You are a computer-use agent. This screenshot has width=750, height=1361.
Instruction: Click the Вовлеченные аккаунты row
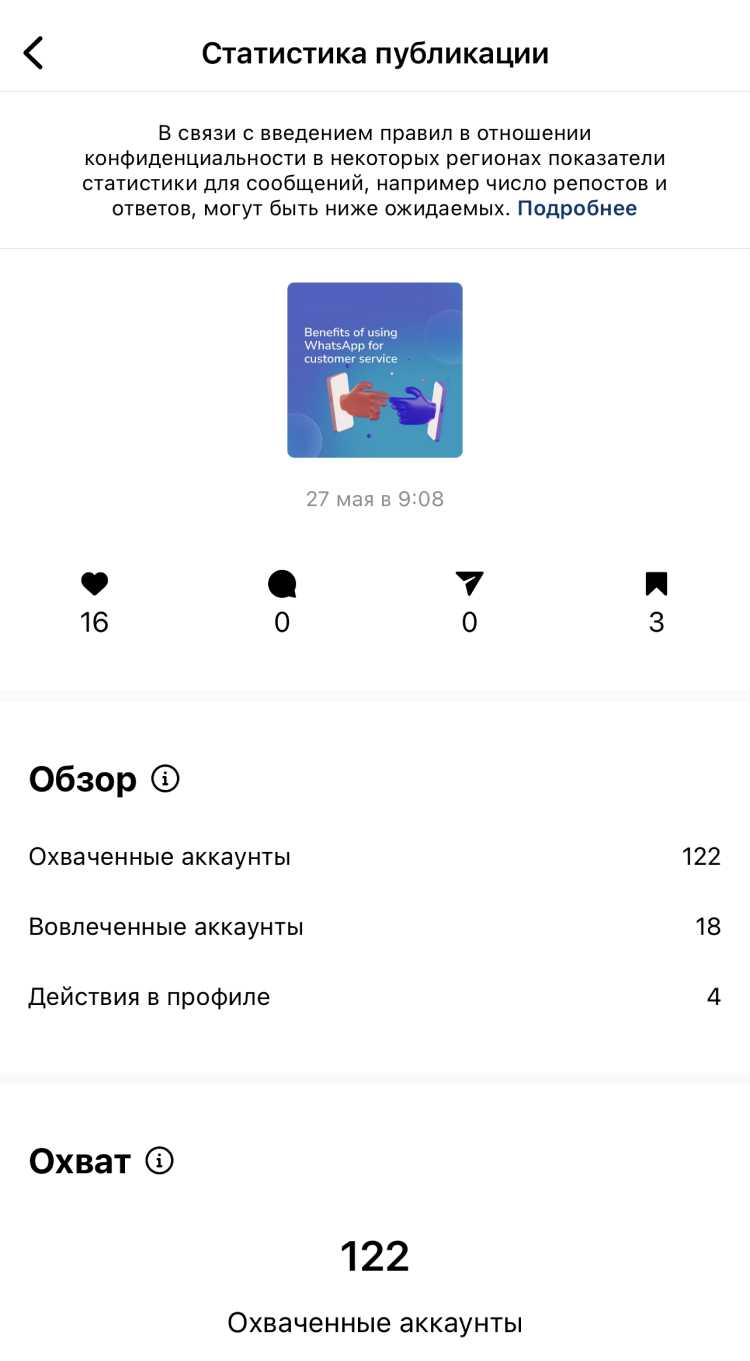pos(375,926)
